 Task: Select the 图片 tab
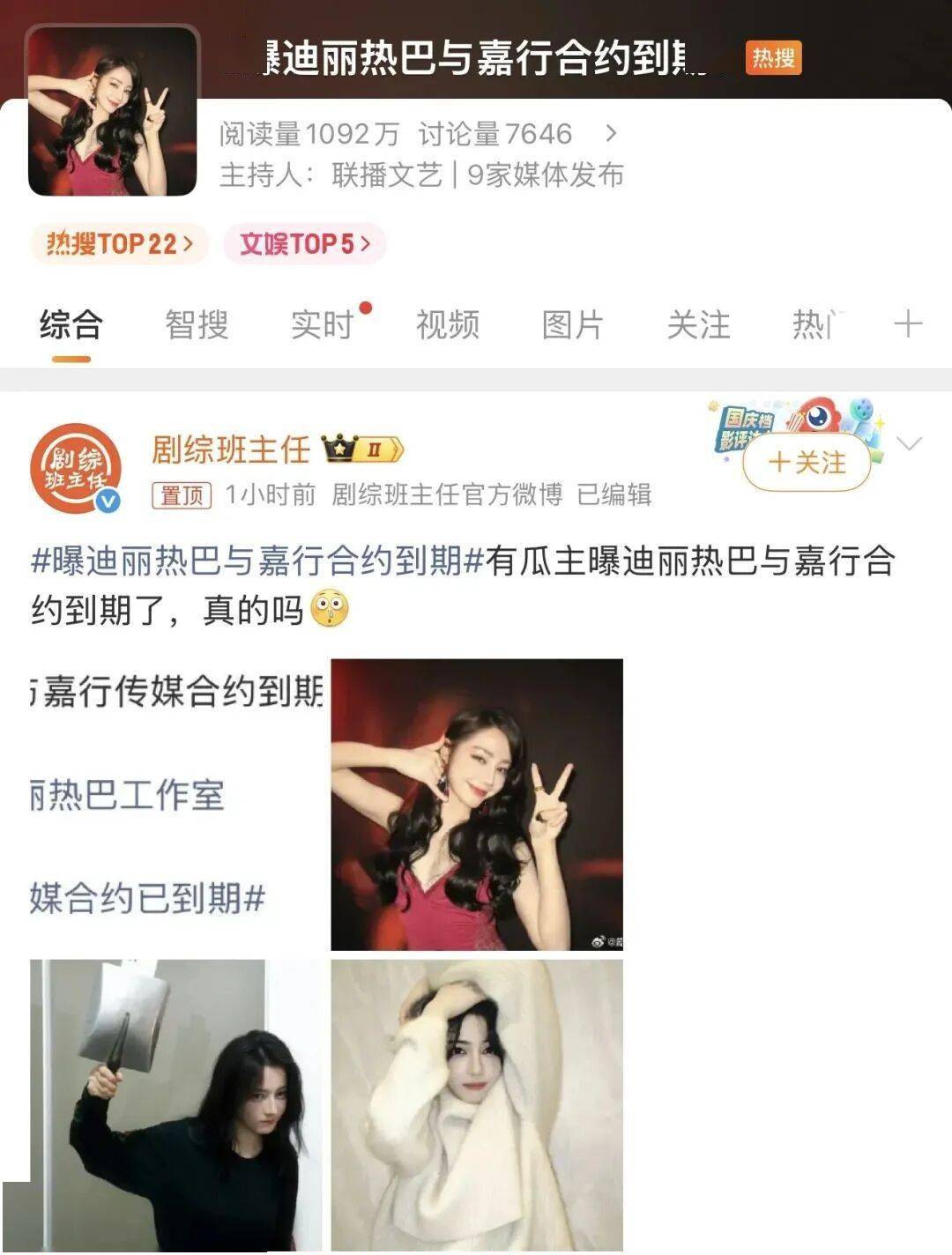point(573,325)
